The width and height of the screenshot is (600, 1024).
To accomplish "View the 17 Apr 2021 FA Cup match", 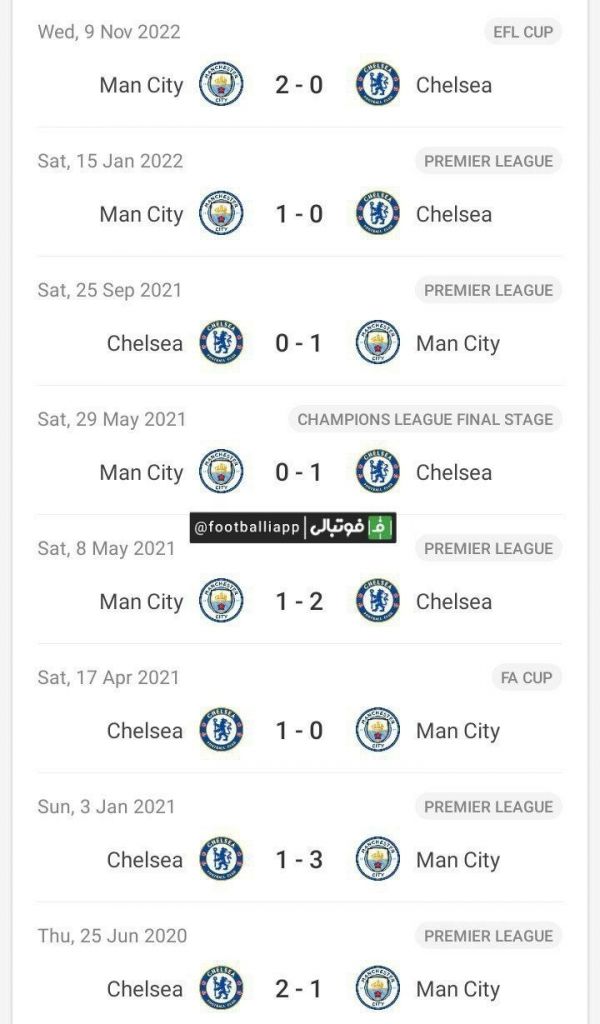I will click(299, 730).
